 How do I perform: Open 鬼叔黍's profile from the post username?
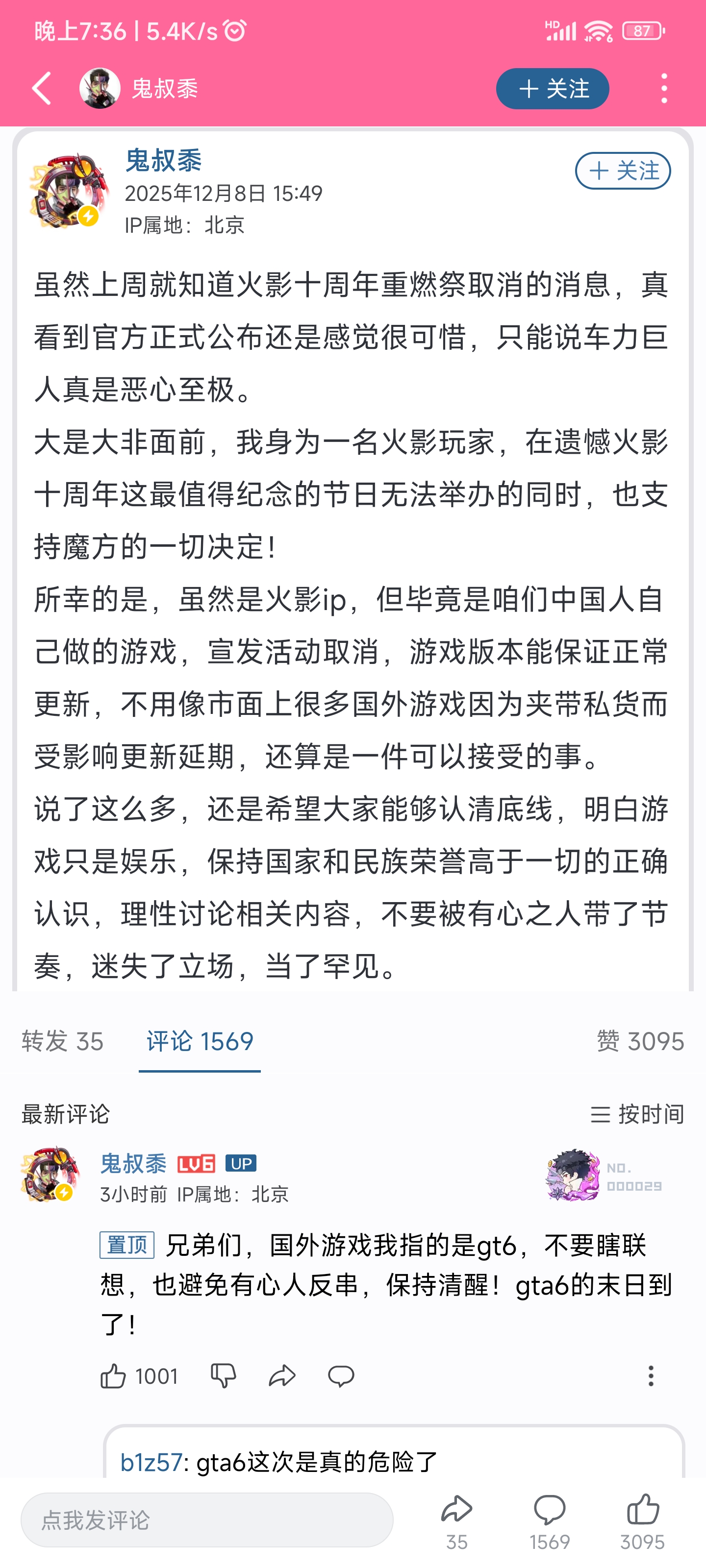coord(163,161)
